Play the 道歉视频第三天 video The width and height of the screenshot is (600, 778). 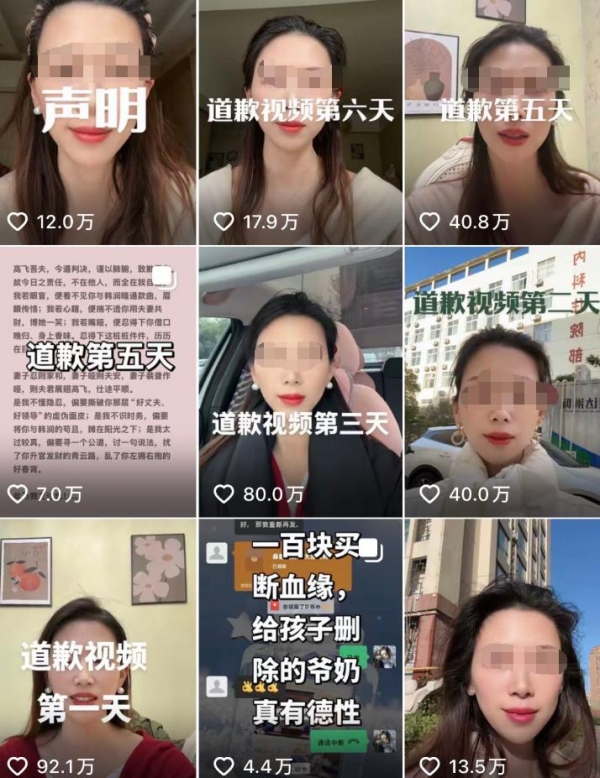pos(298,380)
